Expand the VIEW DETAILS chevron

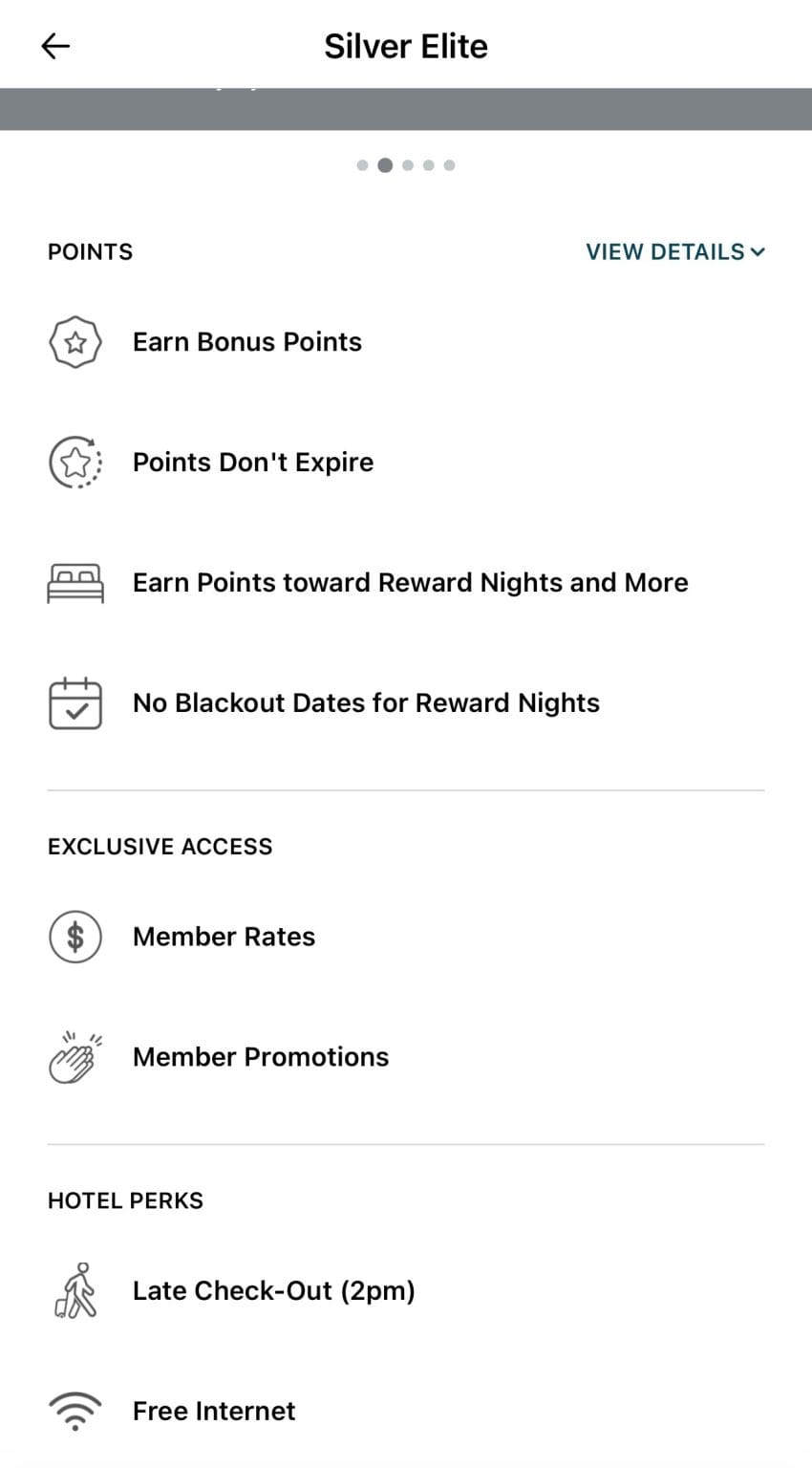[x=758, y=251]
